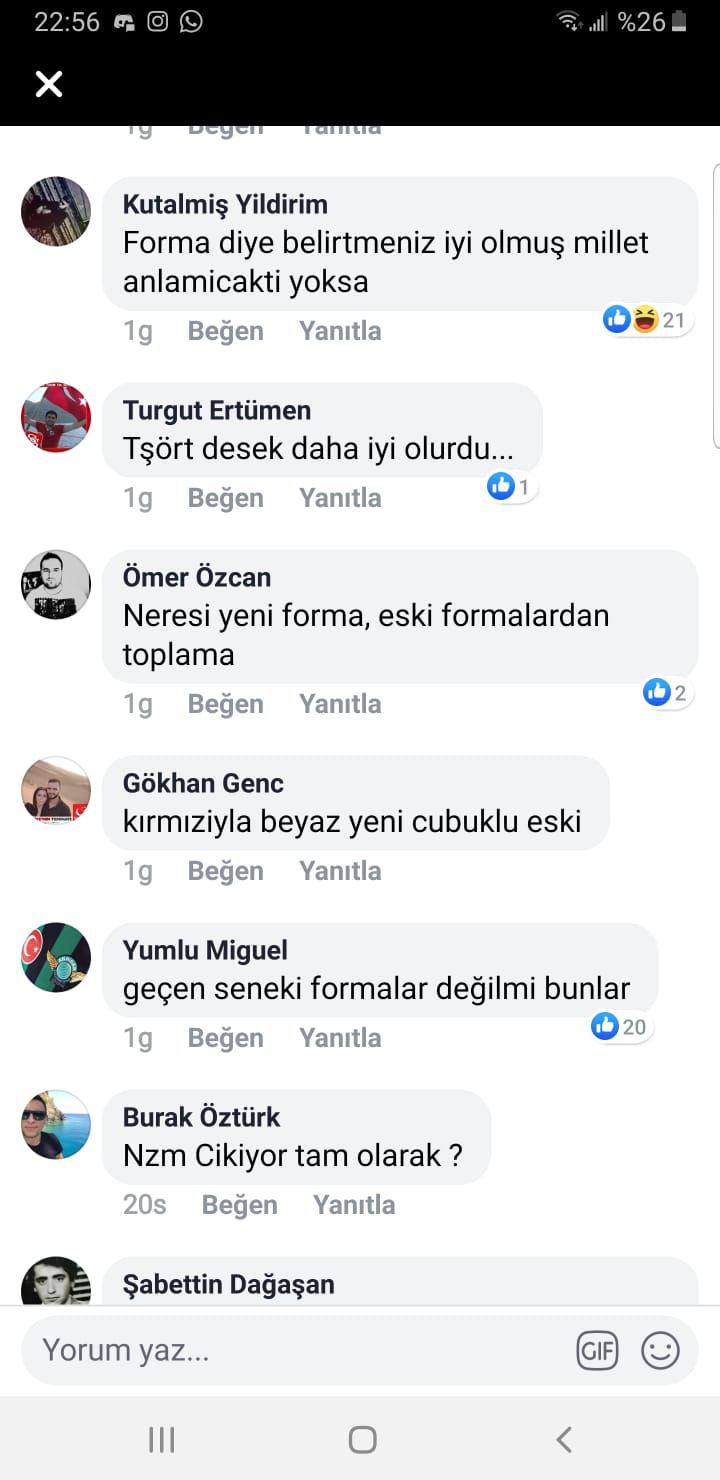
Task: Open Burak Öztürk's profile picture
Action: (56, 1124)
